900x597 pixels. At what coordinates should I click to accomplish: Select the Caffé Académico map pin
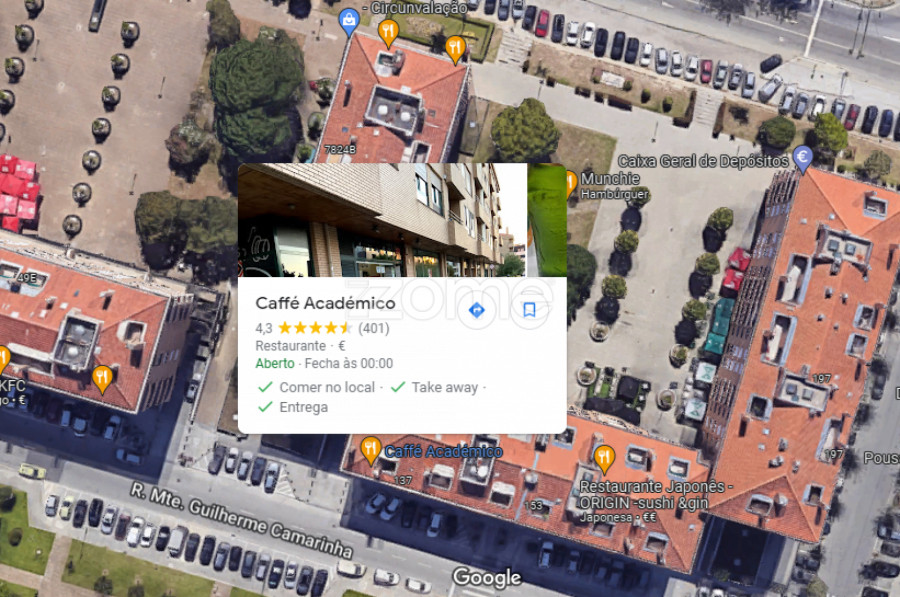click(371, 448)
